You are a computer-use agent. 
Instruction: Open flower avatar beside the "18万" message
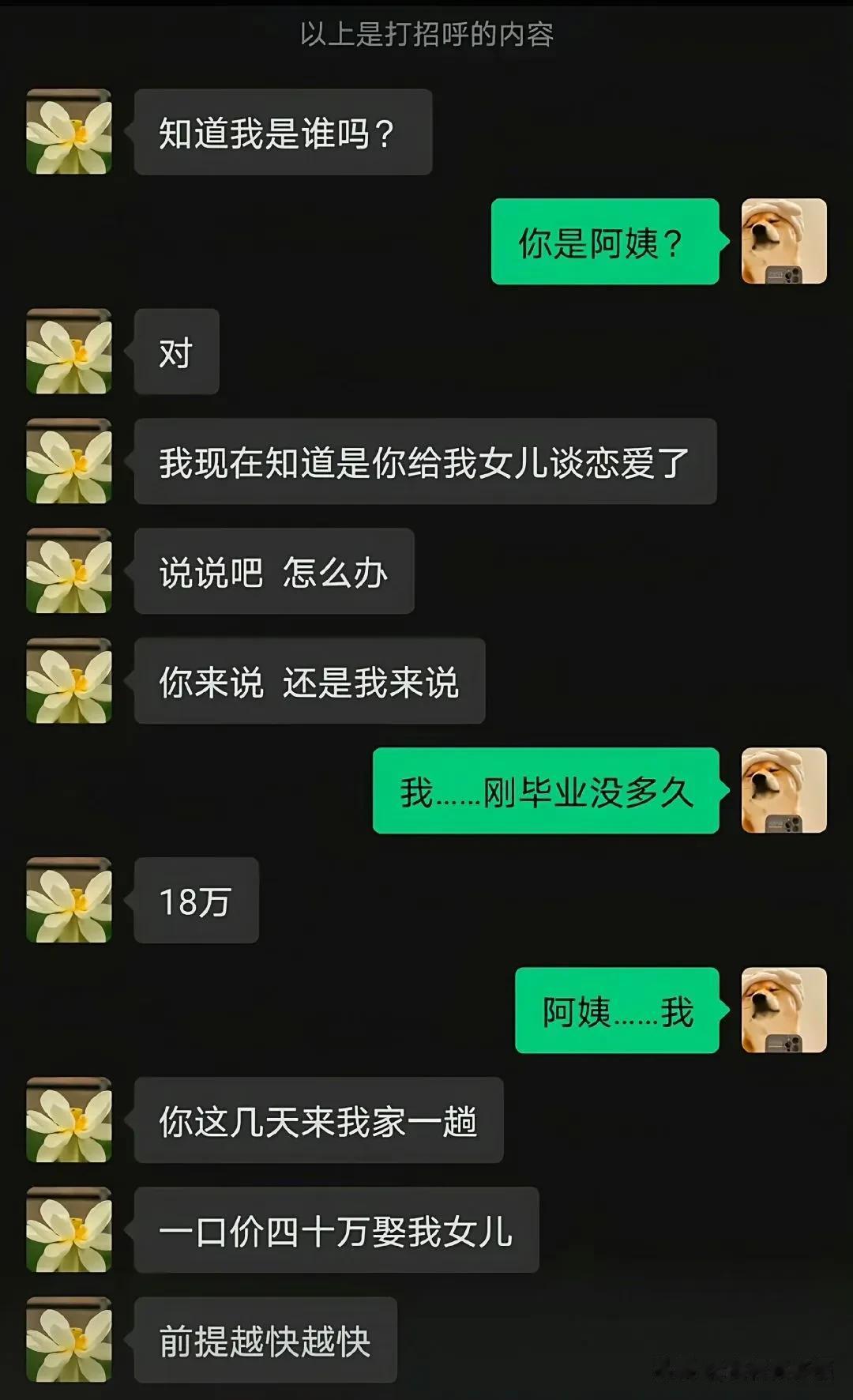[69, 901]
